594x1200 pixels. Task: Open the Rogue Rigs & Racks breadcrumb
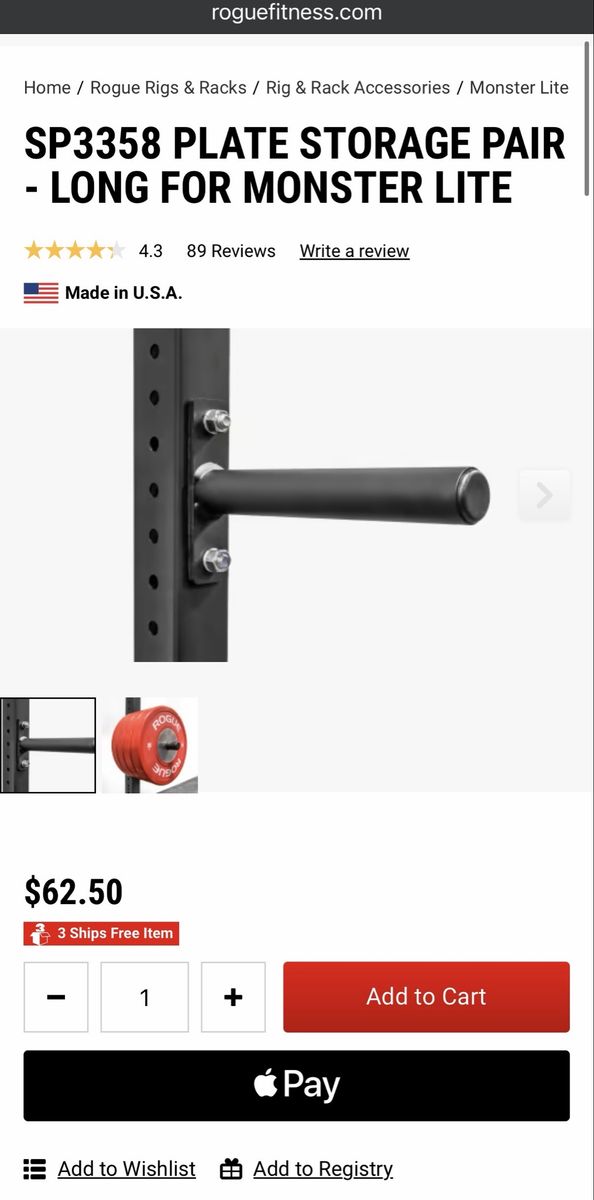pyautogui.click(x=168, y=88)
